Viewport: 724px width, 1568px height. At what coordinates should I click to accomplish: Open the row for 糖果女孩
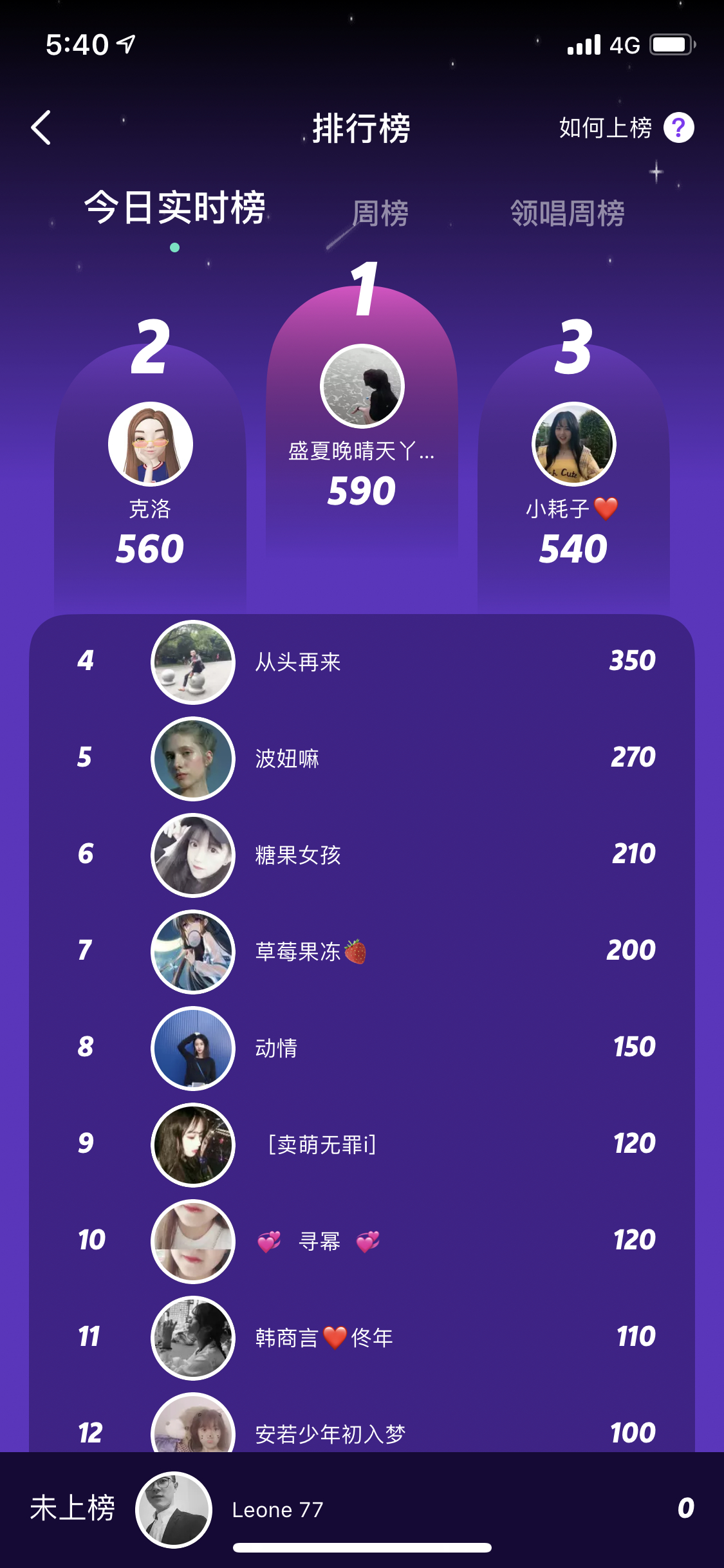362,855
